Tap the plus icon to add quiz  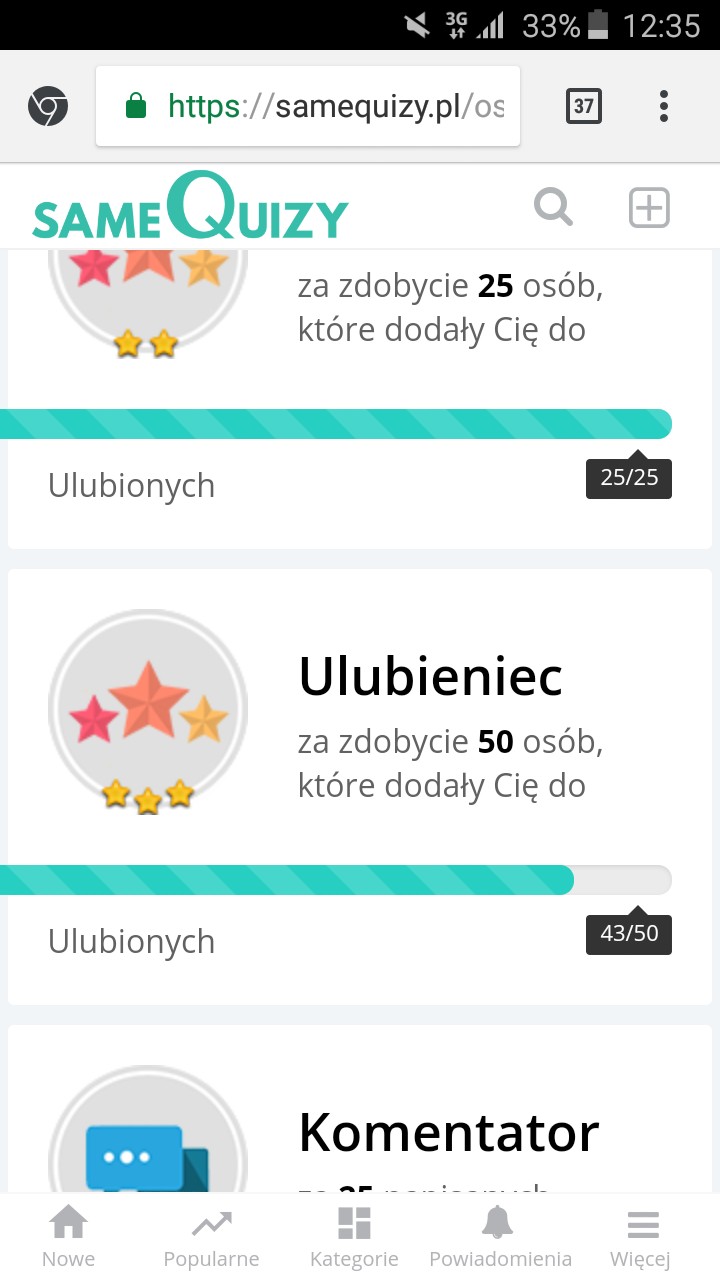(649, 208)
